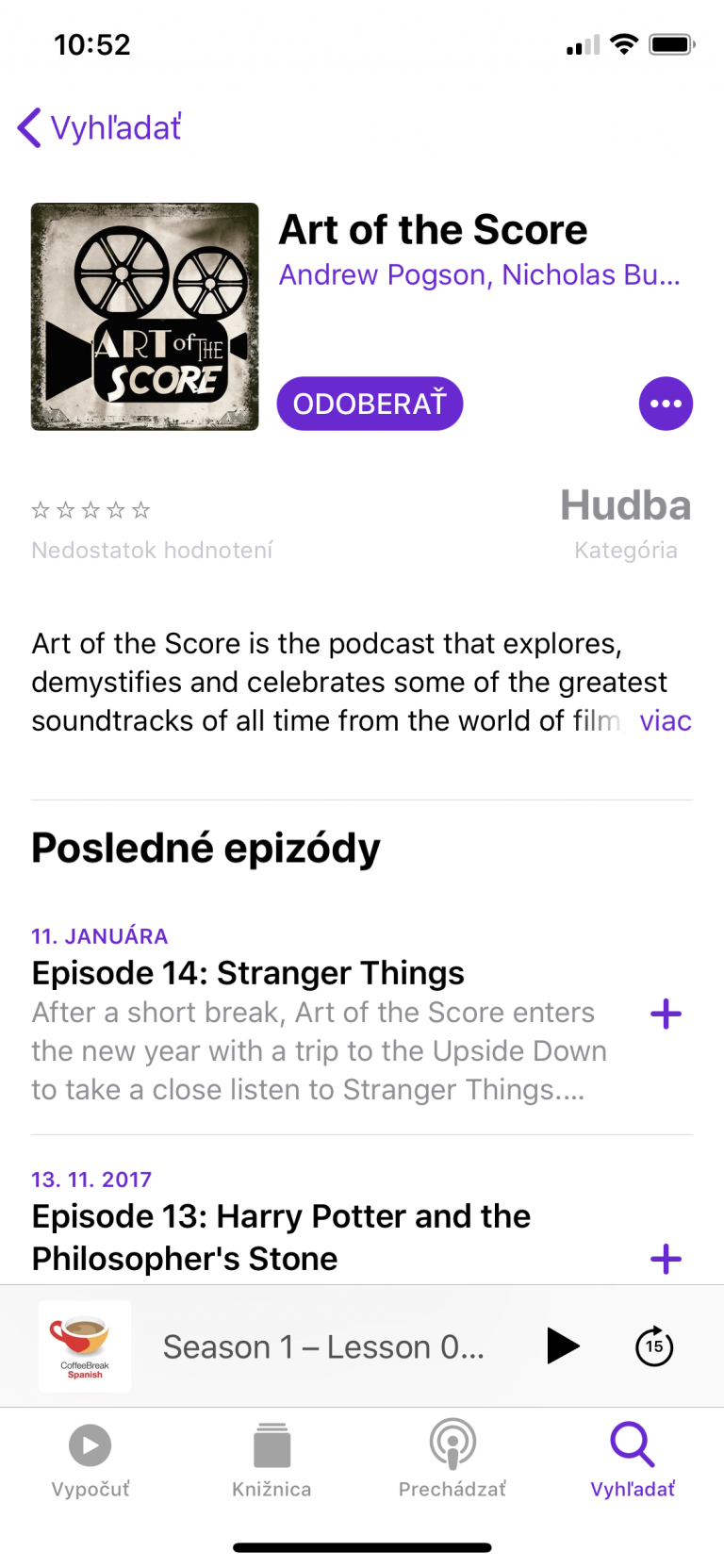
Task: Switch to the Knižnica tab
Action: [x=271, y=1461]
